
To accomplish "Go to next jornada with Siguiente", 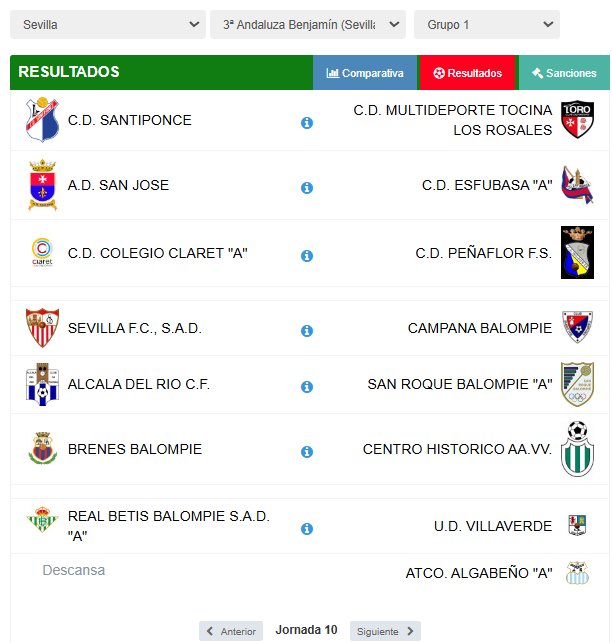I will click(385, 631).
